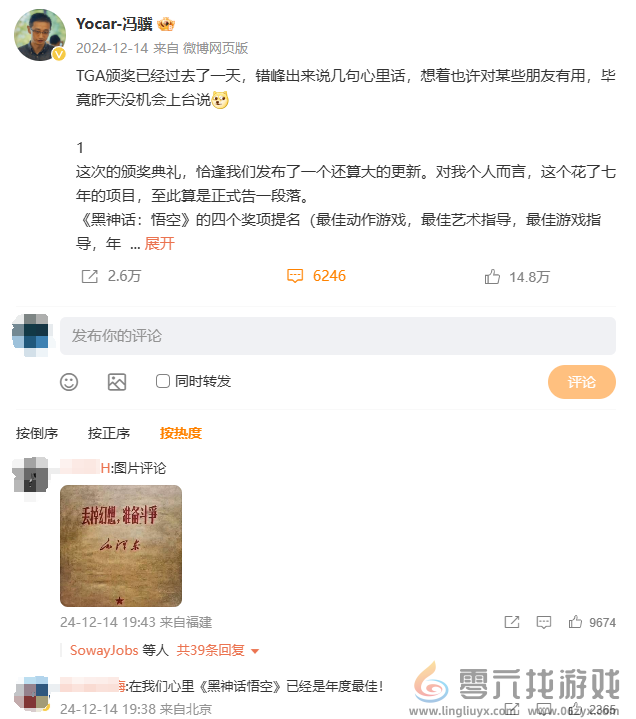Sort comments by 按倒序
Screen dimensions: 636x719
tap(37, 433)
